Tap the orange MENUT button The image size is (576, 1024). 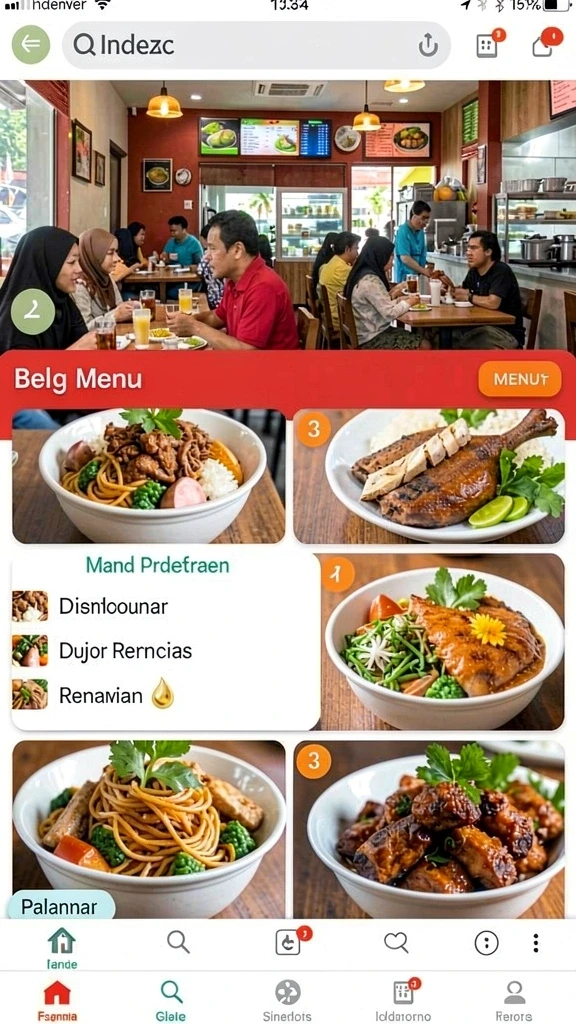(519, 379)
